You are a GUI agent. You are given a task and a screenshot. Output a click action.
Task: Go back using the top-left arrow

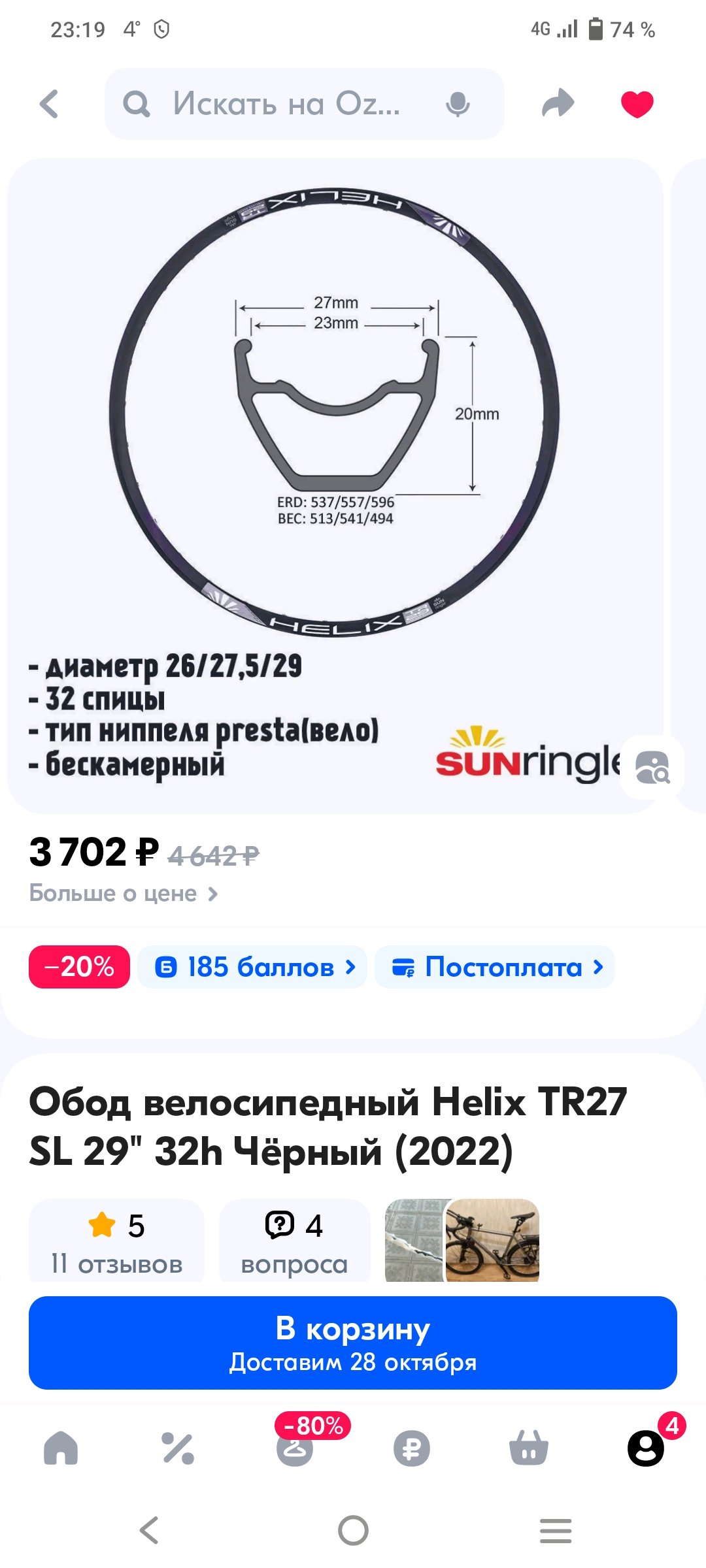pyautogui.click(x=50, y=104)
